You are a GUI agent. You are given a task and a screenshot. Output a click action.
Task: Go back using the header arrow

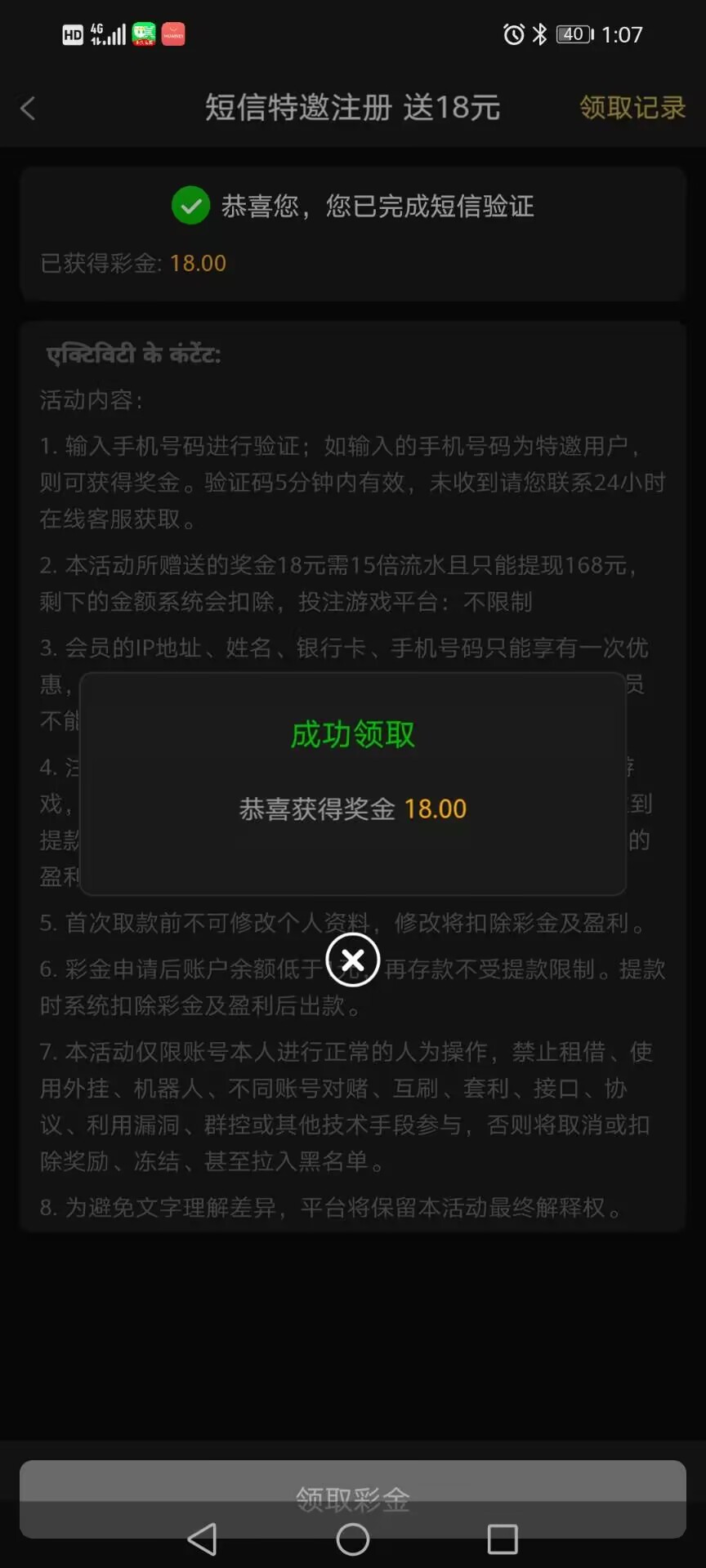click(x=29, y=108)
